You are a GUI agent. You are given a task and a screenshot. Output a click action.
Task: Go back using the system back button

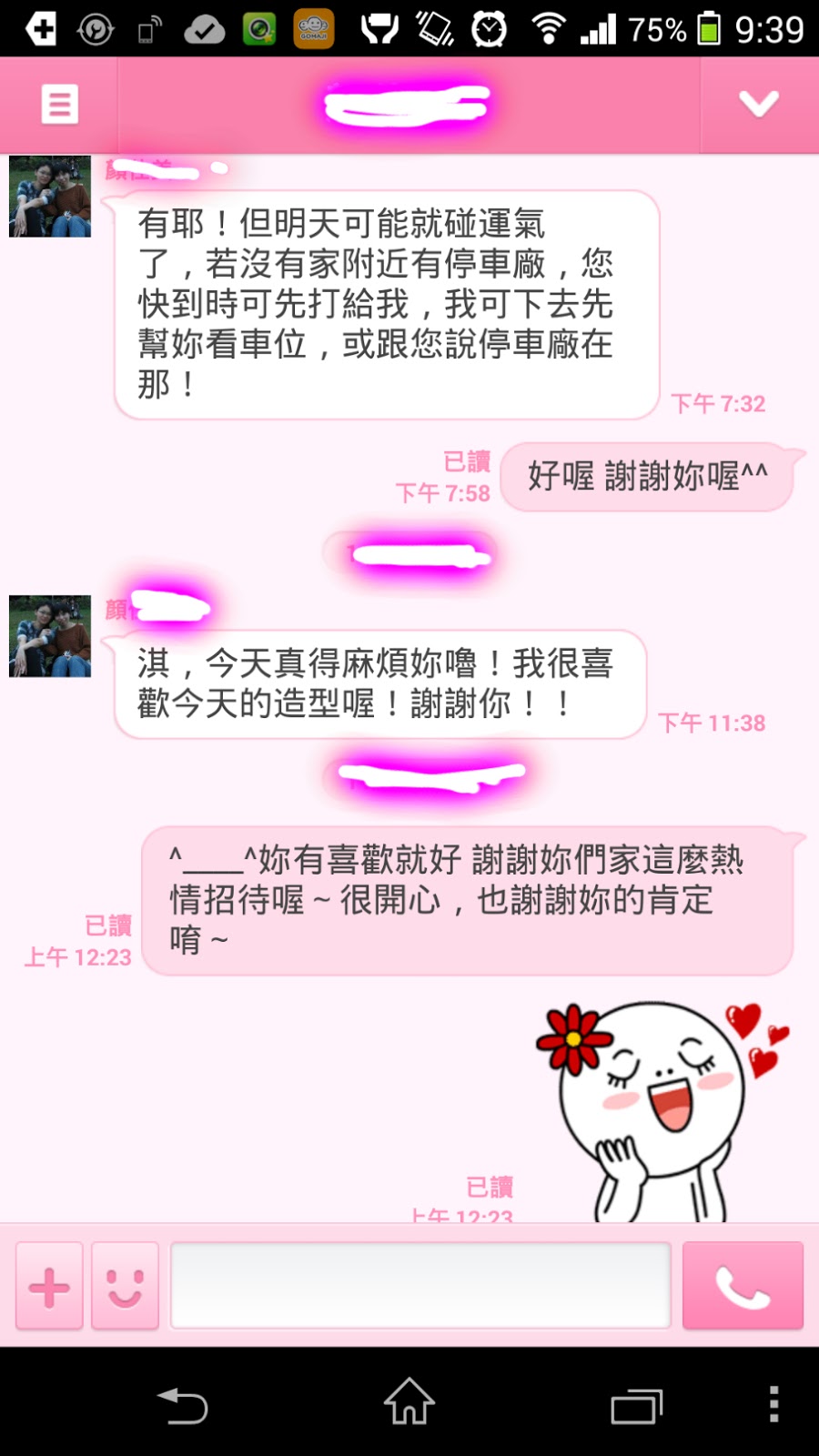pyautogui.click(x=183, y=1404)
